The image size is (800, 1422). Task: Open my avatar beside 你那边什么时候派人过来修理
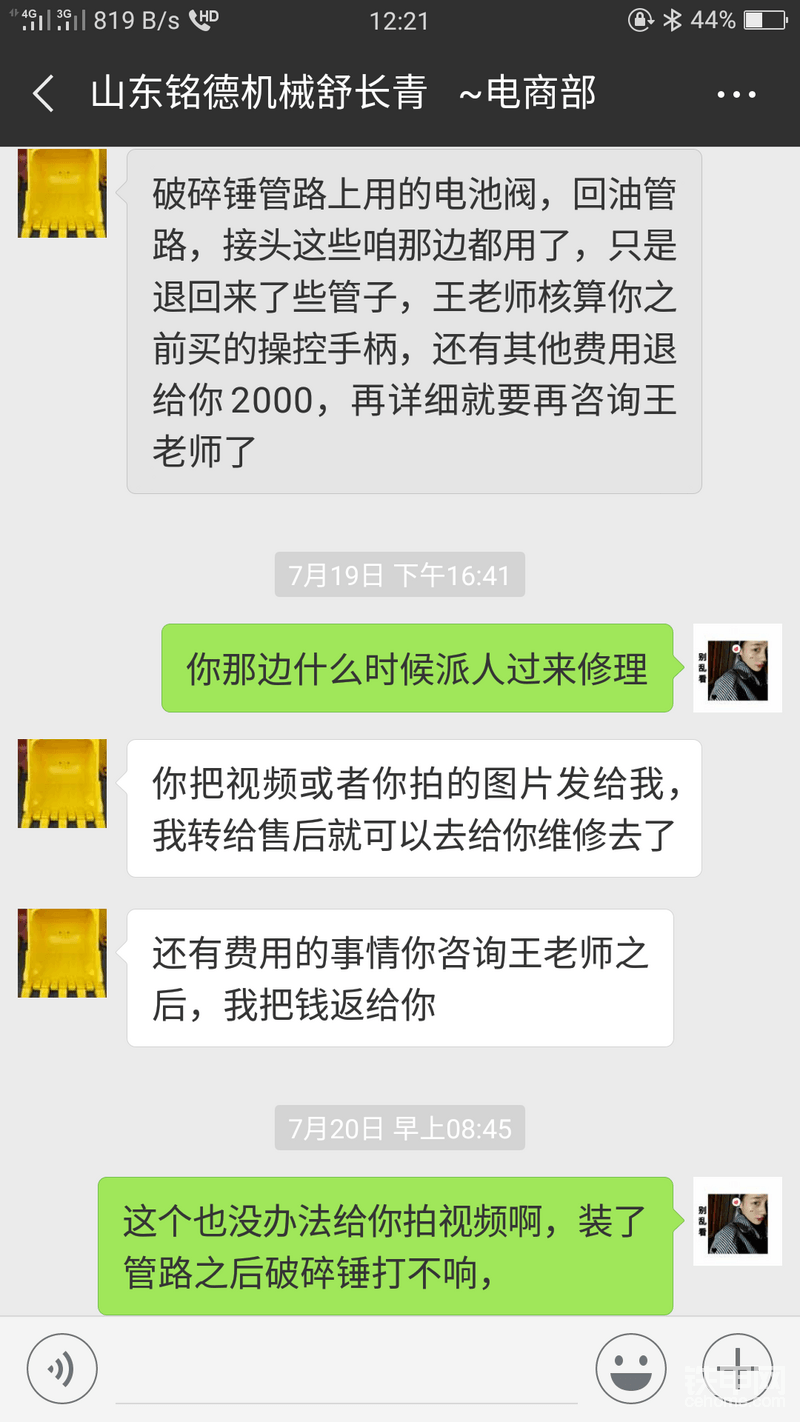(737, 668)
